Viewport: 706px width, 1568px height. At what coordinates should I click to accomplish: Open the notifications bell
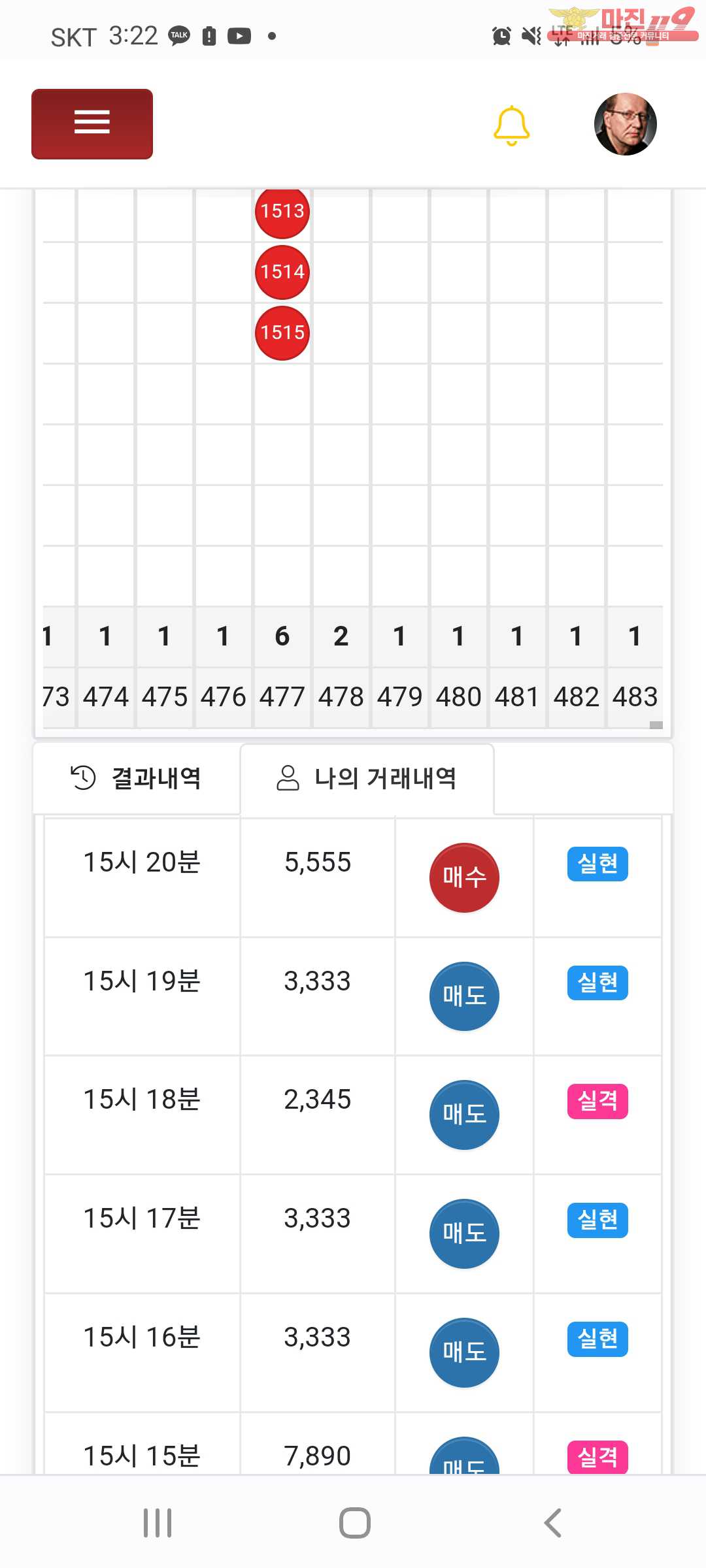(x=511, y=125)
